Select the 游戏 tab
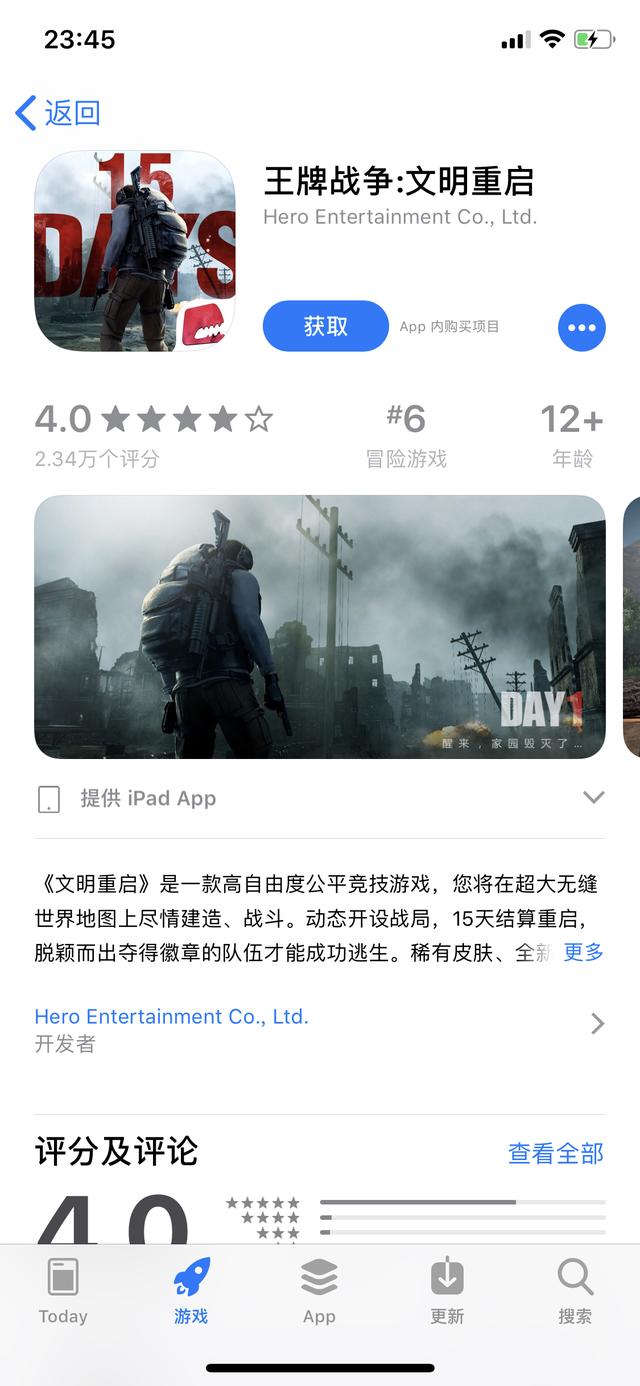Viewport: 640px width, 1386px height. [191, 1291]
